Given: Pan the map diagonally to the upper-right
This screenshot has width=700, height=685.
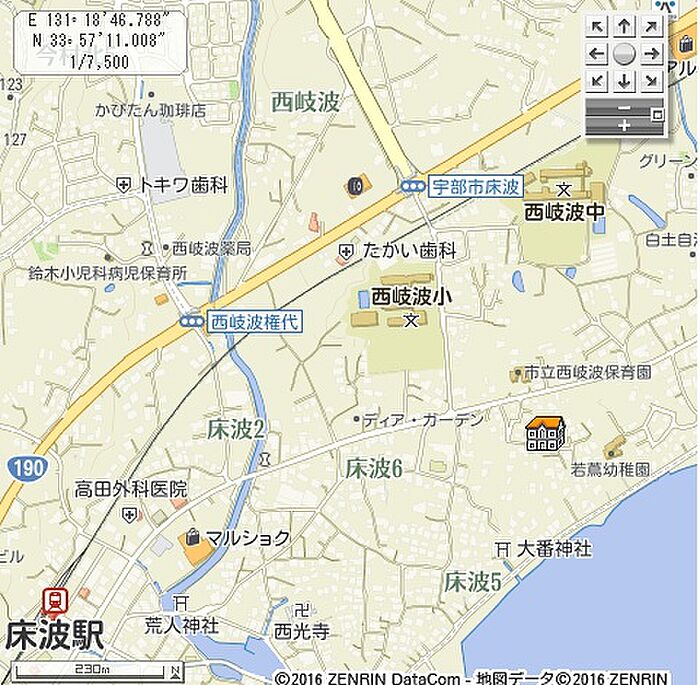Looking at the screenshot, I should [x=651, y=27].
